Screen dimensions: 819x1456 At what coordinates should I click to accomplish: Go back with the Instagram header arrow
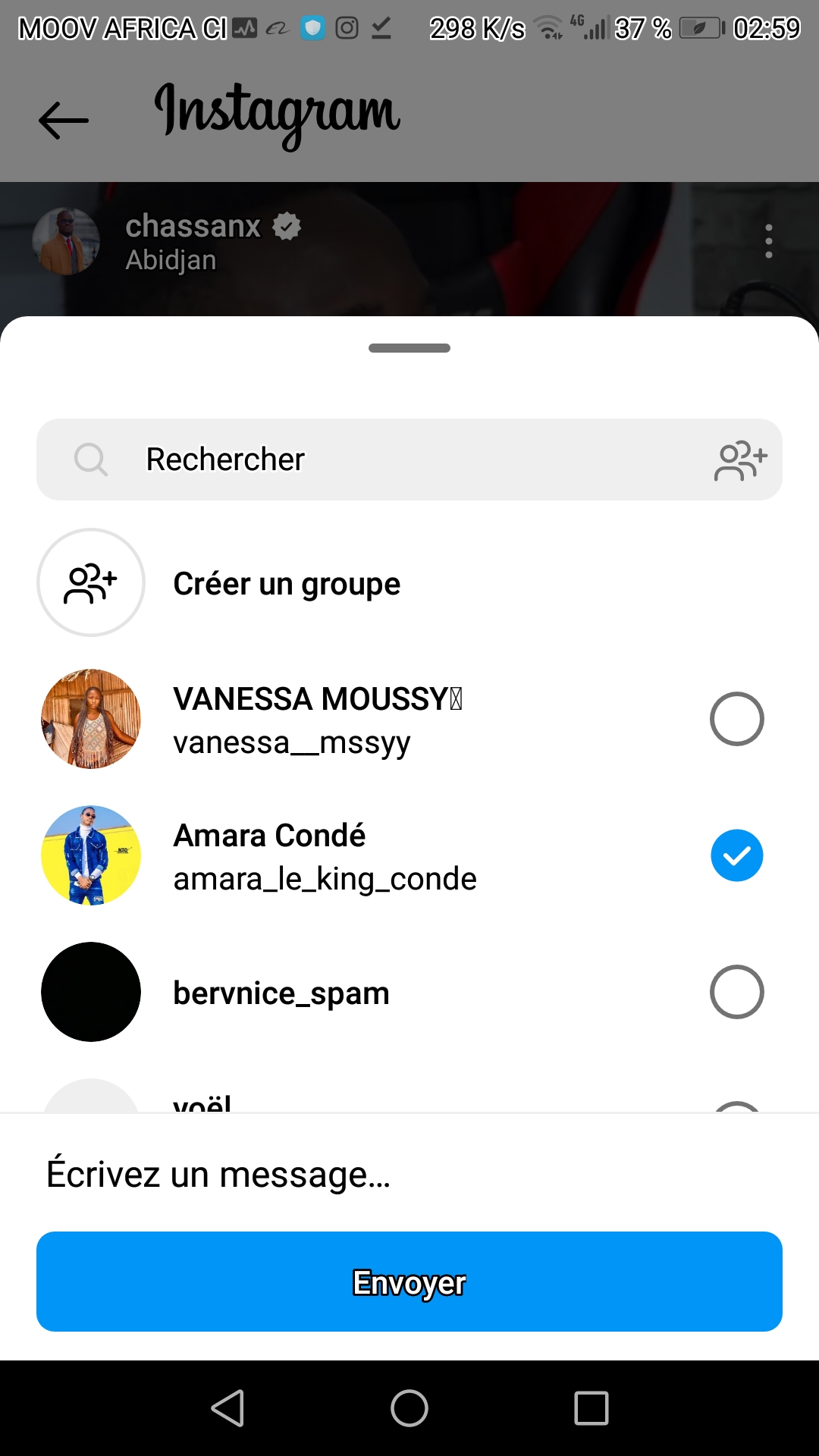(64, 120)
